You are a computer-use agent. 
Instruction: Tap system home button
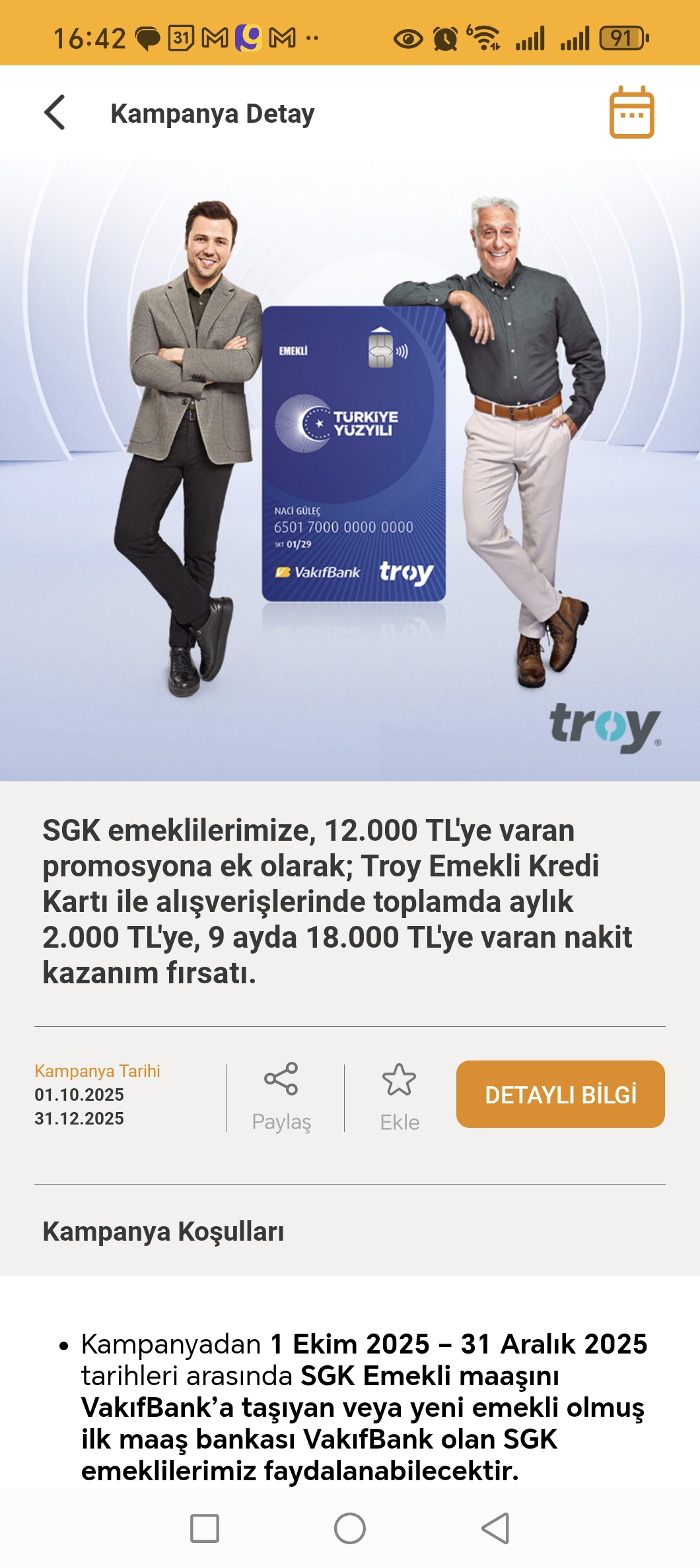click(x=350, y=1528)
